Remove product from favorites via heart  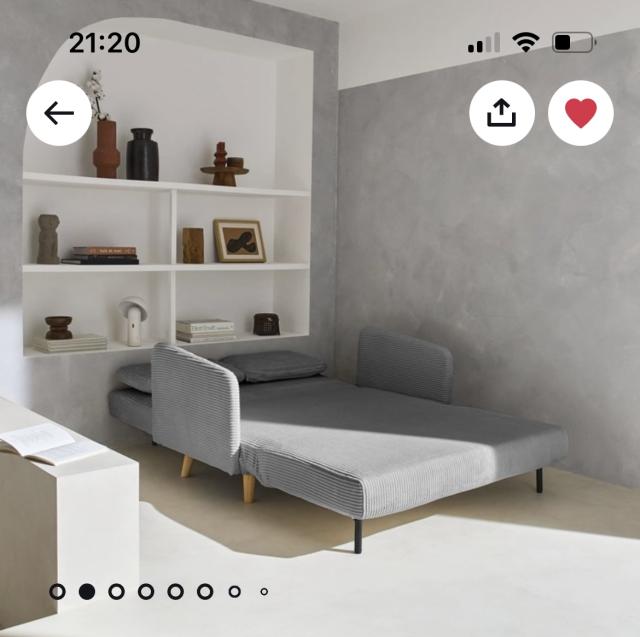click(x=581, y=113)
